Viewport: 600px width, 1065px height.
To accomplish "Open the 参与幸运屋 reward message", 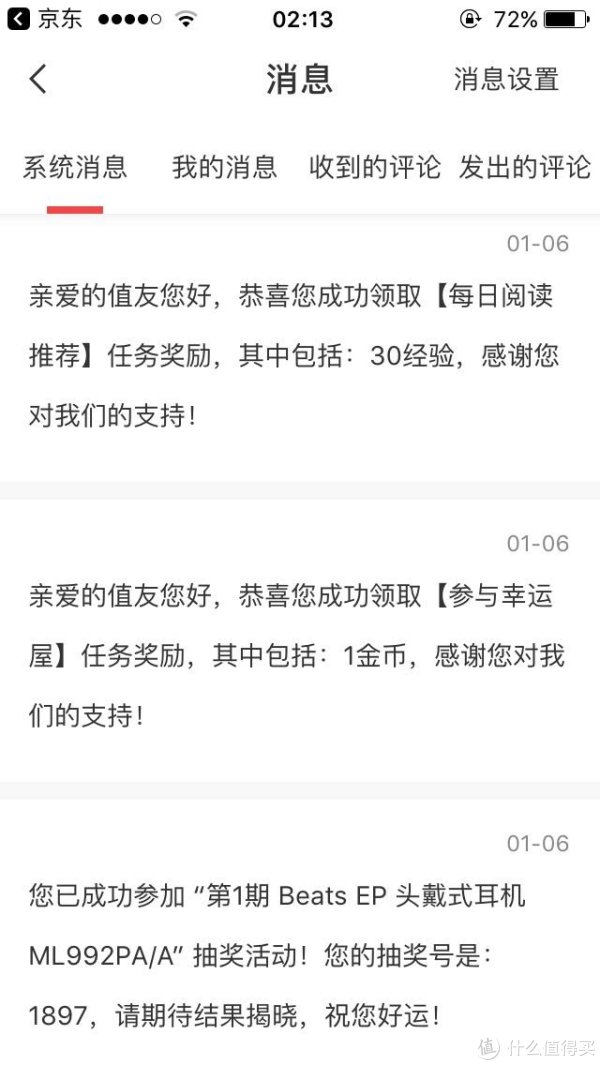I will [x=300, y=640].
